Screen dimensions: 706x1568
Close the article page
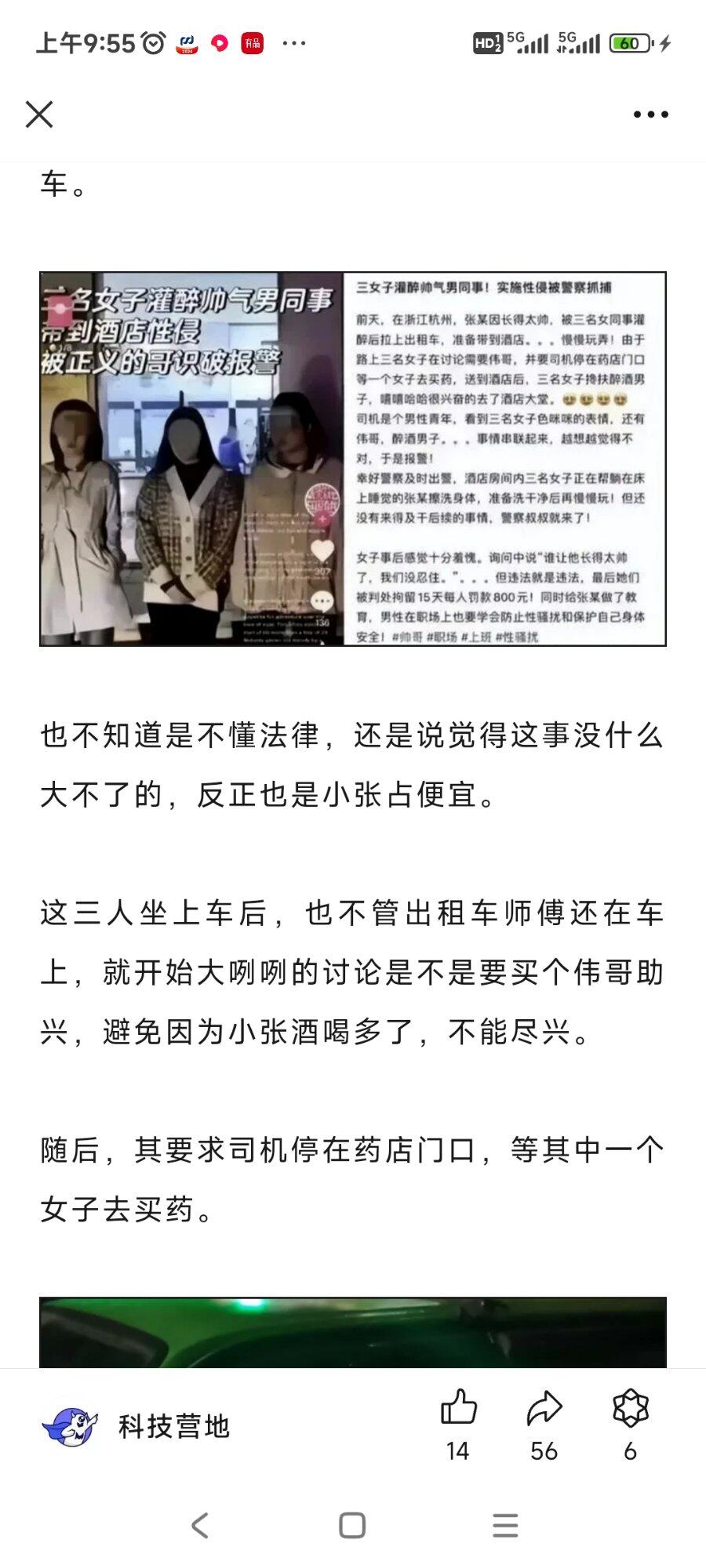pos(39,114)
